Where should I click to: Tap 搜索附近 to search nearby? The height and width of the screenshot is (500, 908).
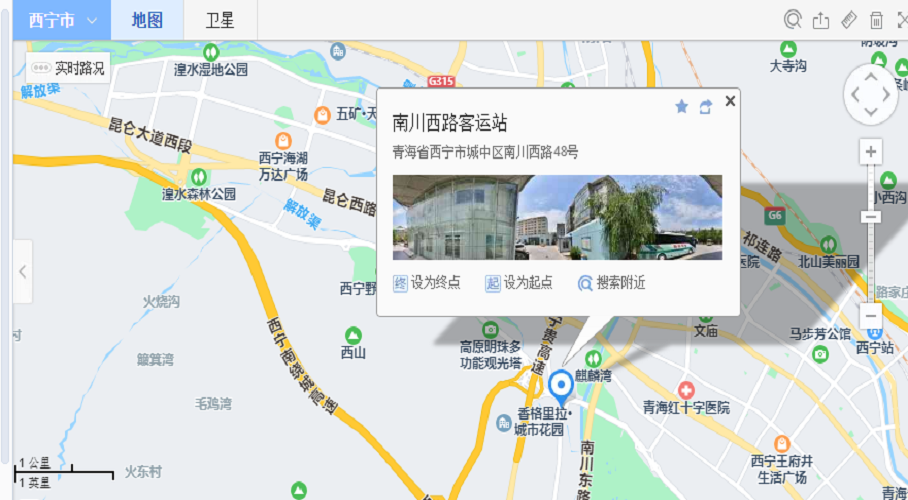pyautogui.click(x=612, y=283)
